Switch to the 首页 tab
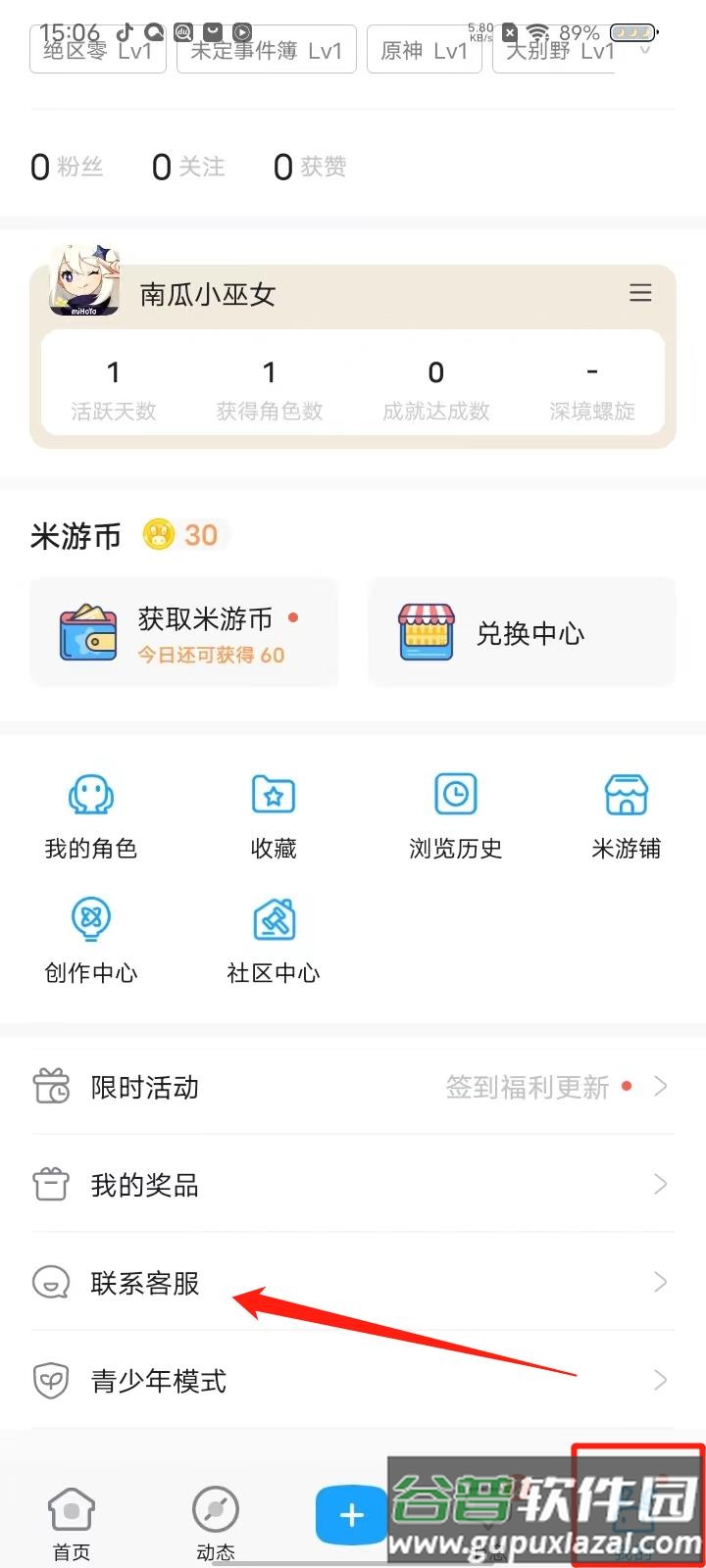Viewport: 706px width, 1568px height. [72, 1523]
